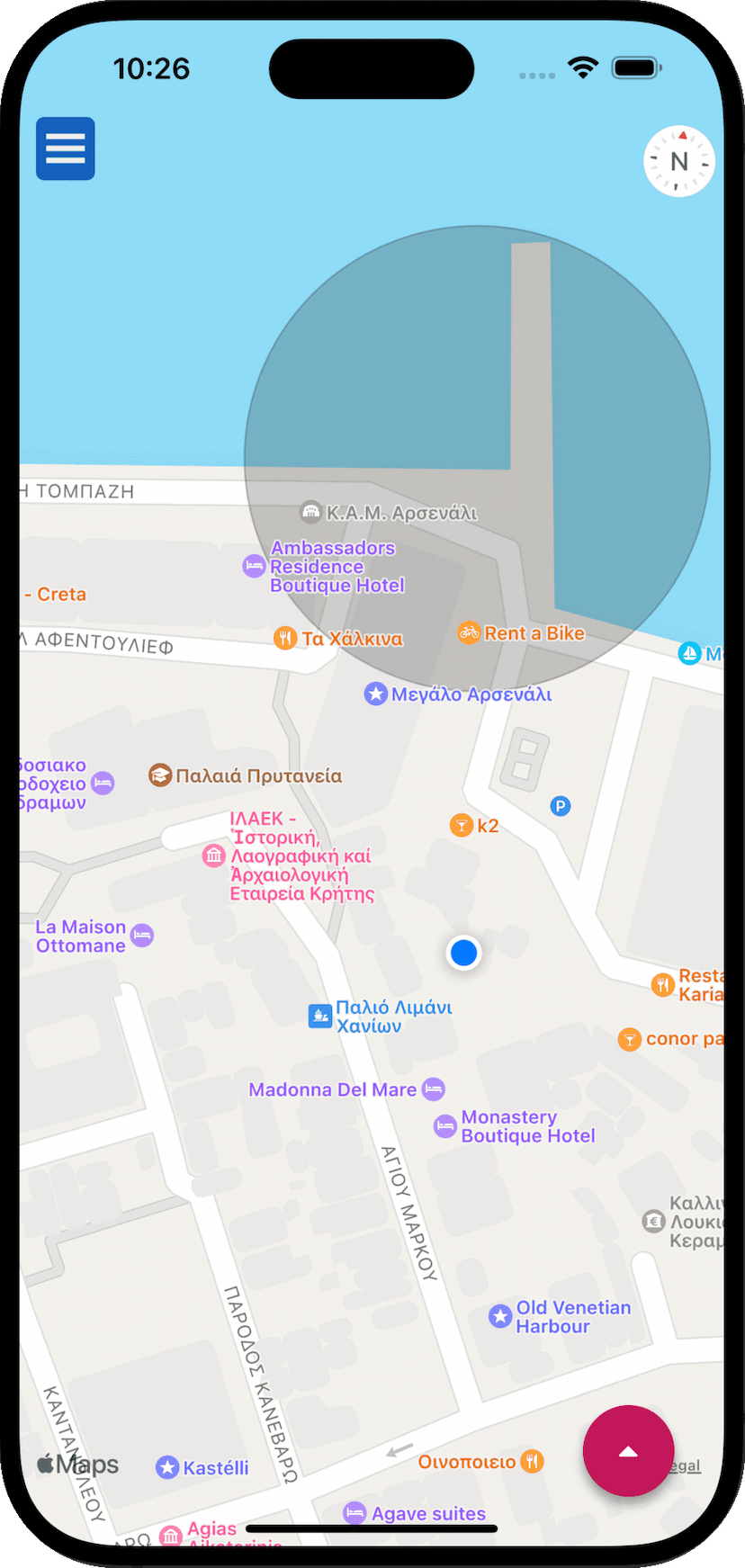The image size is (745, 1568).
Task: Open the hamburger menu button
Action: tap(66, 148)
